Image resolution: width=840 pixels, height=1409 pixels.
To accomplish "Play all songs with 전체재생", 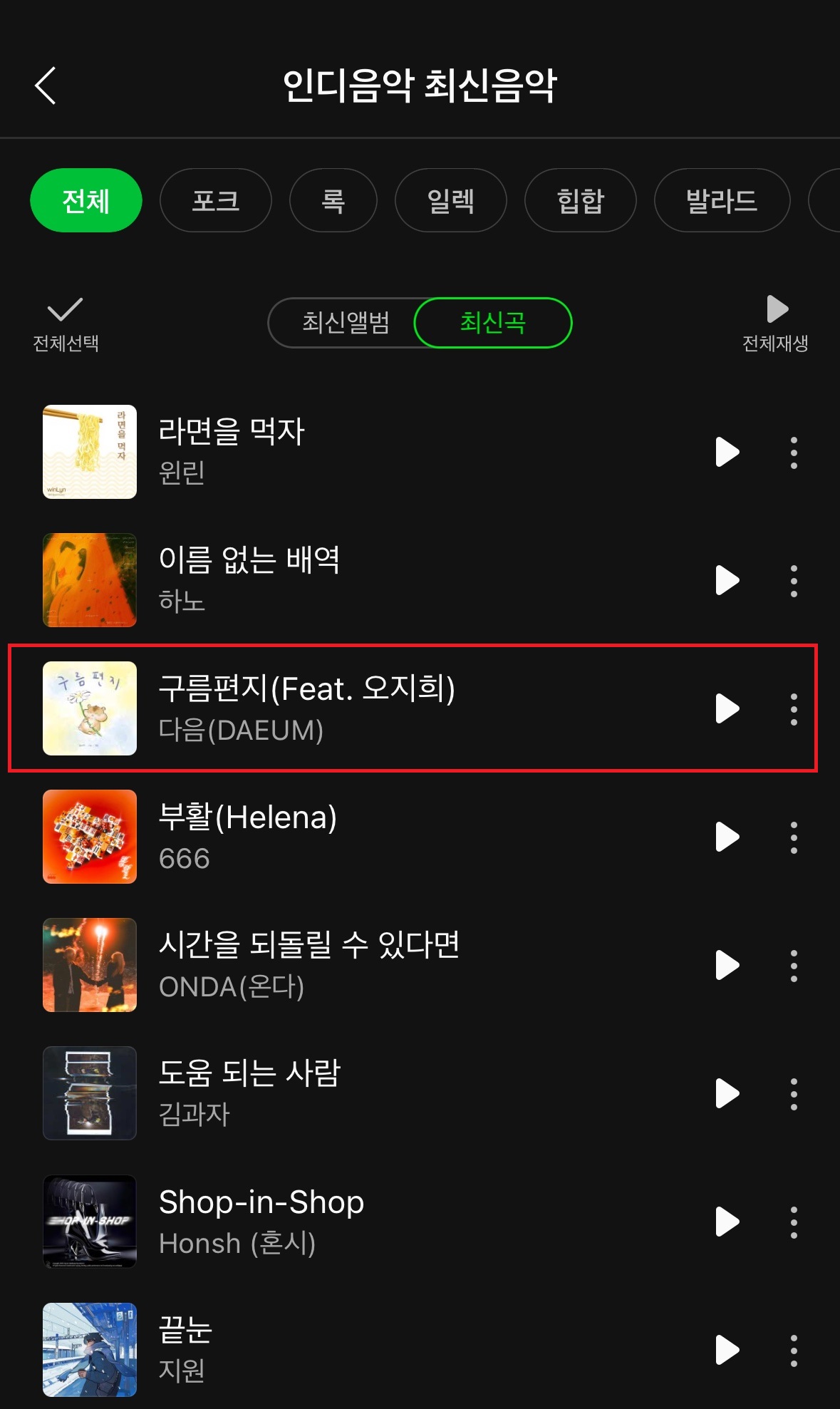I will 775,324.
